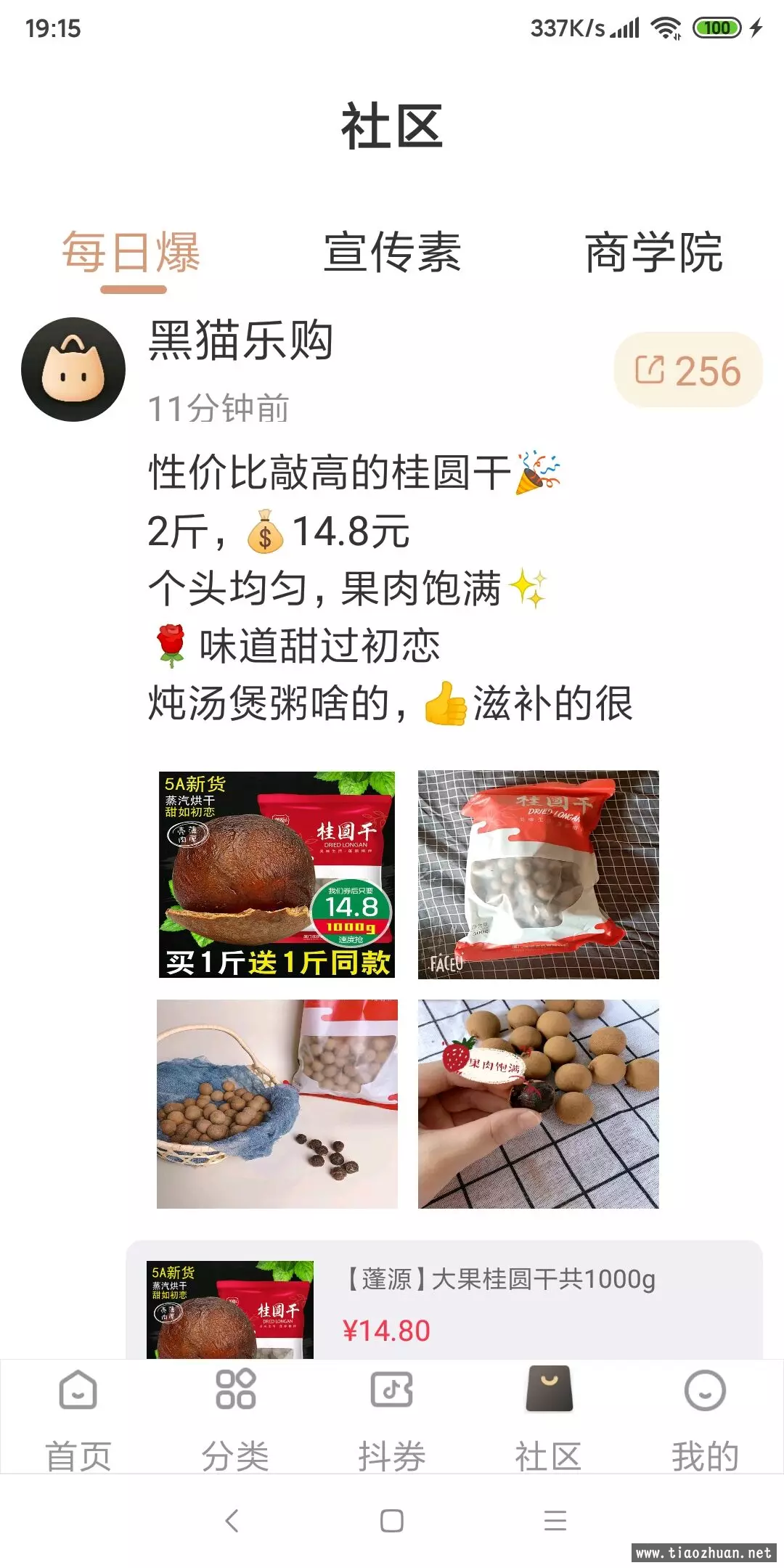
Task: Open the photo with the longan basket
Action: (277, 1104)
